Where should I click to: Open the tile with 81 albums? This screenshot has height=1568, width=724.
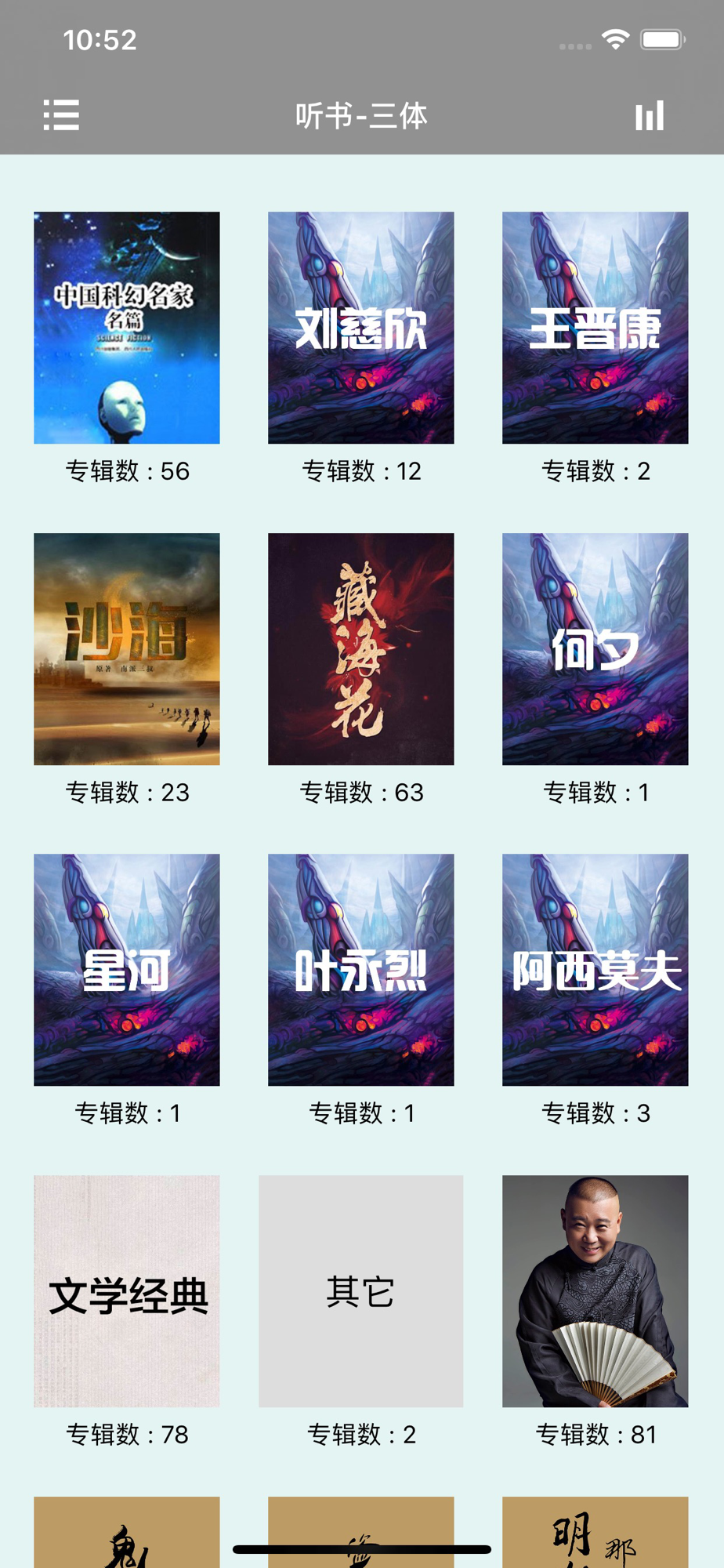[595, 1291]
